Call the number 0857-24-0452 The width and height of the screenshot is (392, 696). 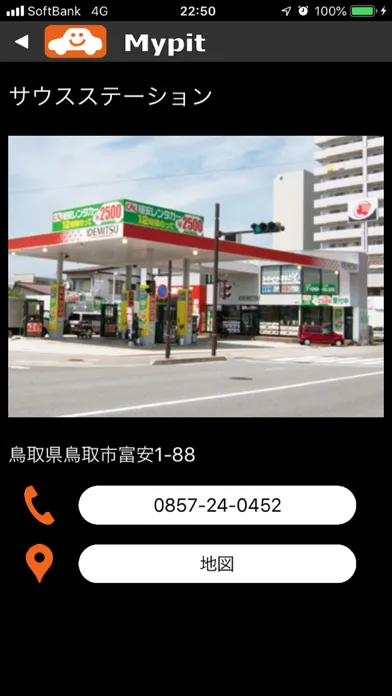coord(217,505)
